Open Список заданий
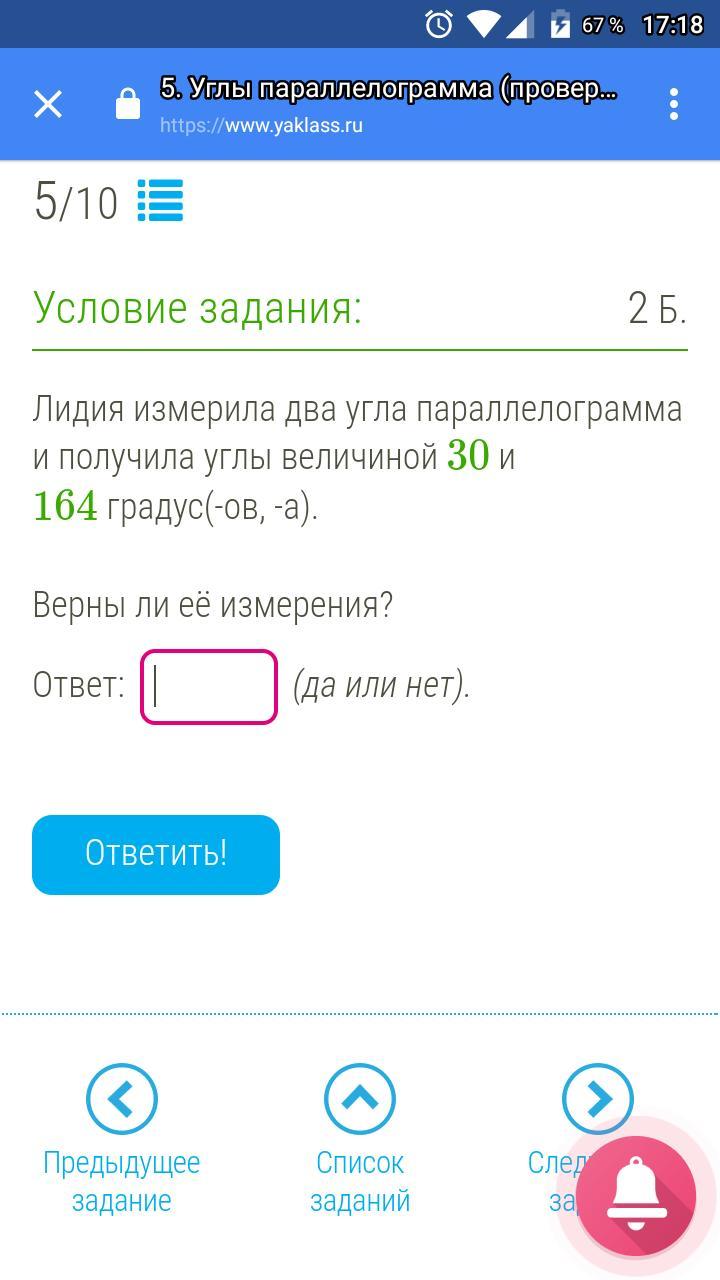720x1280 pixels. click(360, 1100)
